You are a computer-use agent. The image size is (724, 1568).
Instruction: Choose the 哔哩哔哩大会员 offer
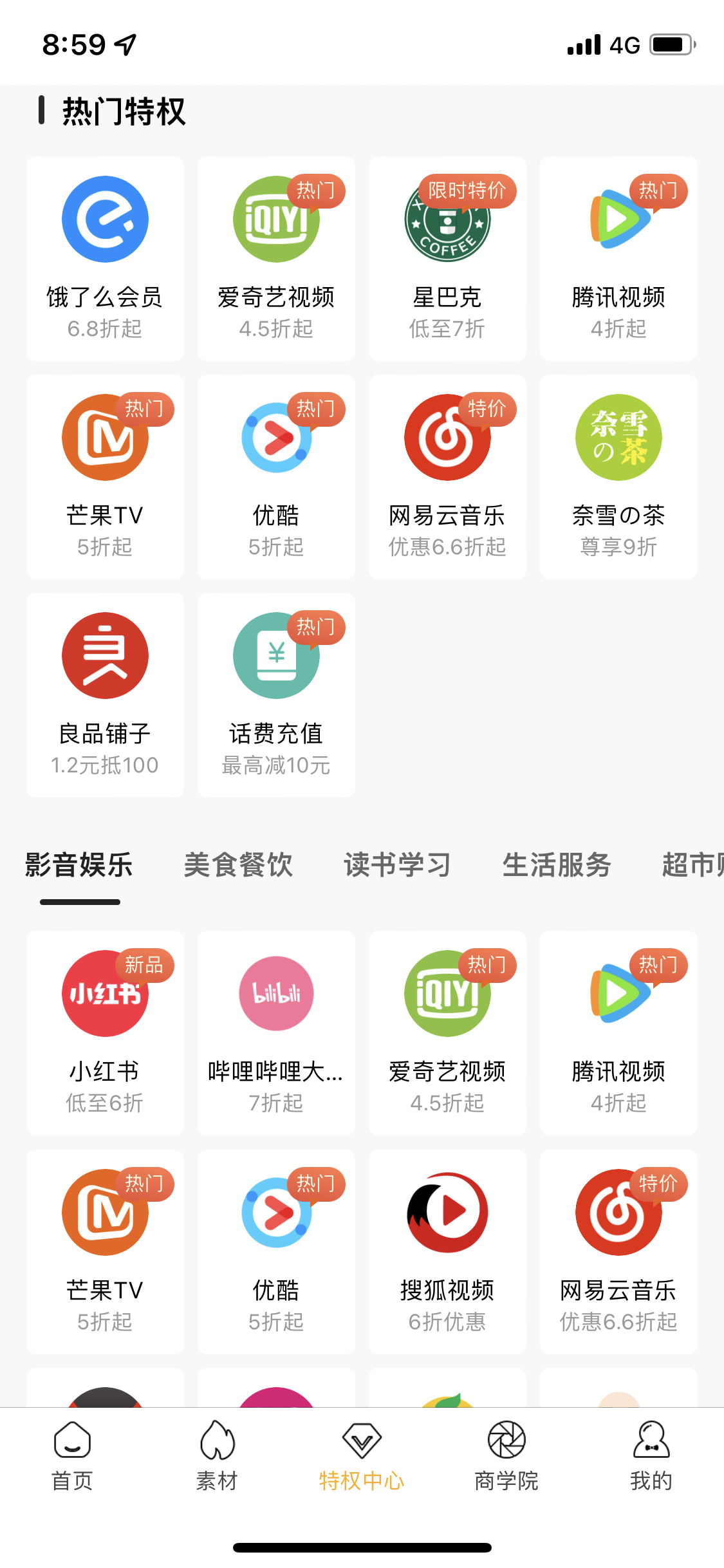click(x=276, y=1032)
